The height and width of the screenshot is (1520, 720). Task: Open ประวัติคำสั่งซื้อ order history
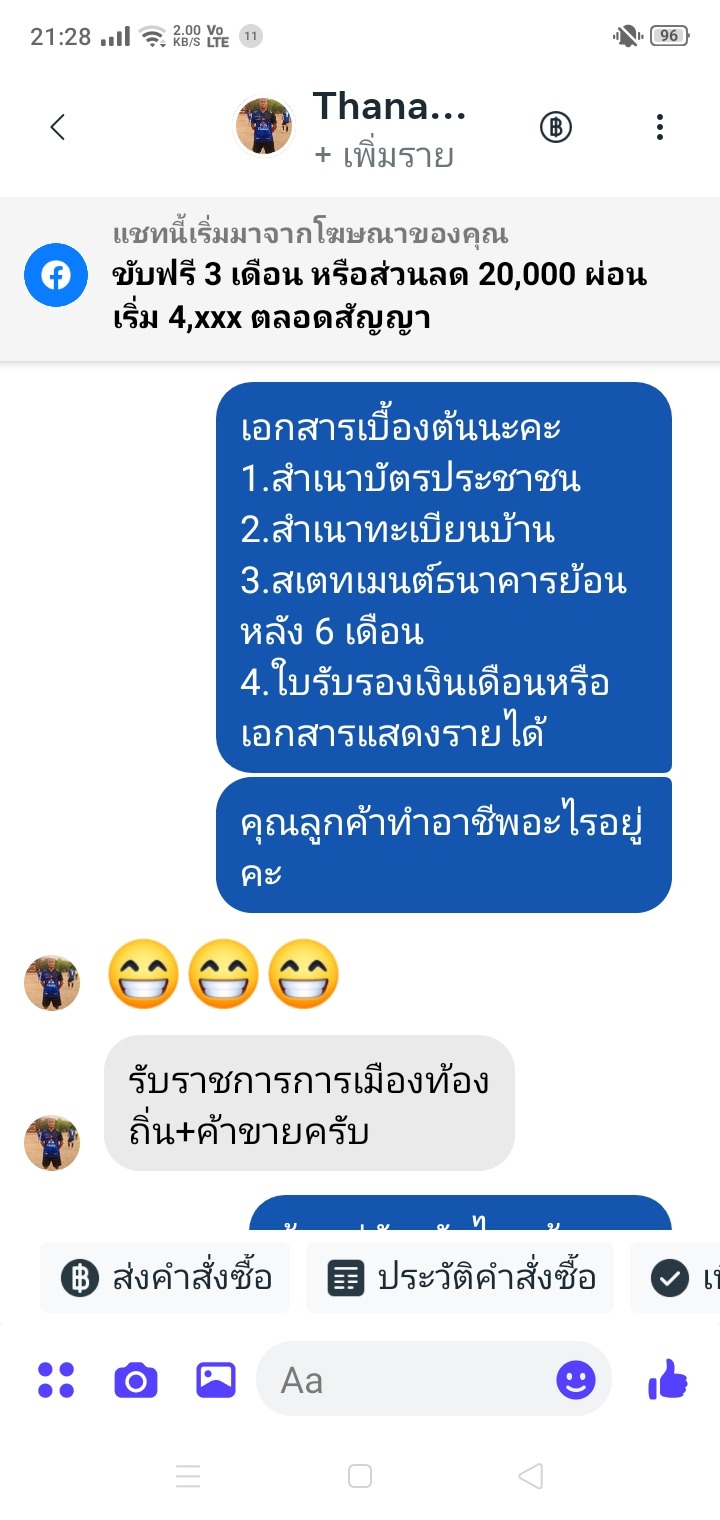(460, 1278)
